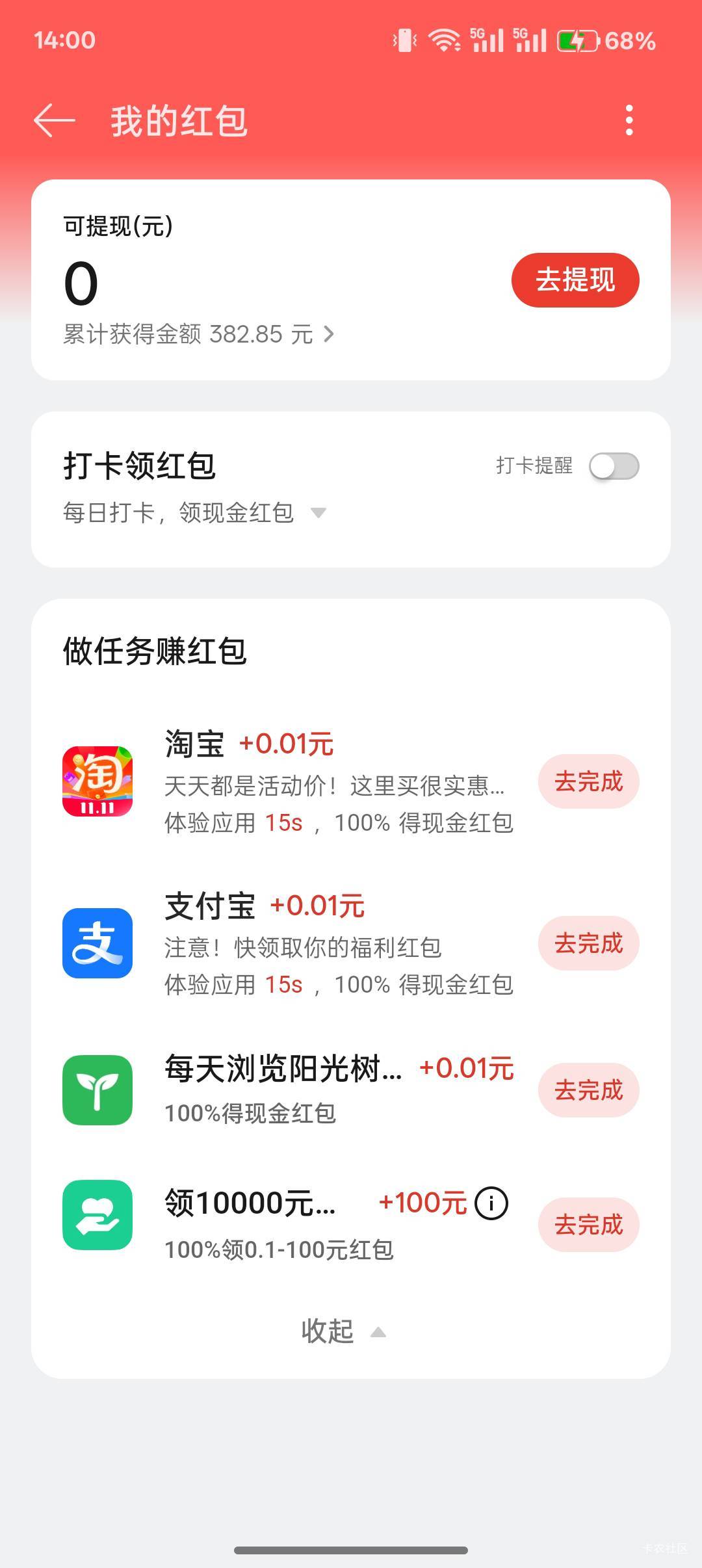Tap 去完成 for 每天浏览阳光树 task
The height and width of the screenshot is (1568, 702).
[588, 1090]
